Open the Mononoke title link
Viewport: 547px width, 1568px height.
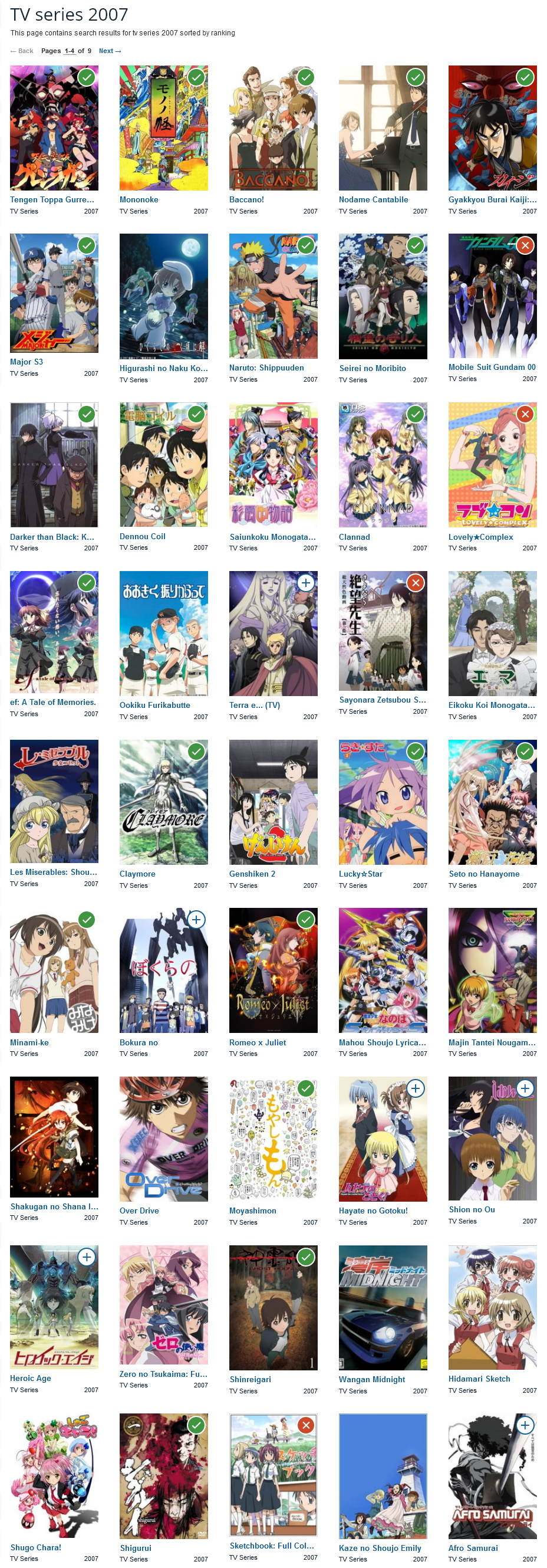(139, 199)
